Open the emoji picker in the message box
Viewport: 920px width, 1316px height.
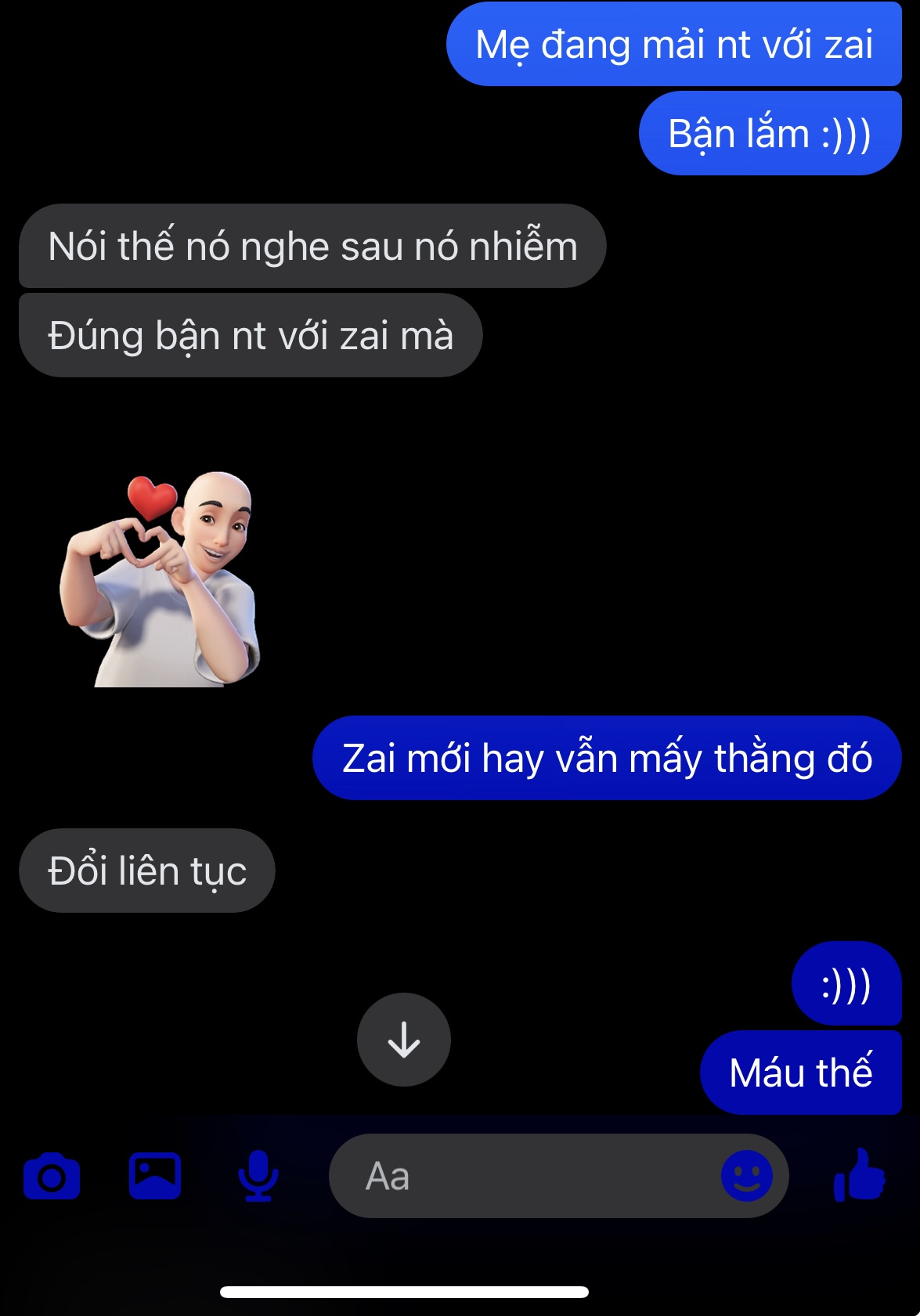coord(746,1176)
